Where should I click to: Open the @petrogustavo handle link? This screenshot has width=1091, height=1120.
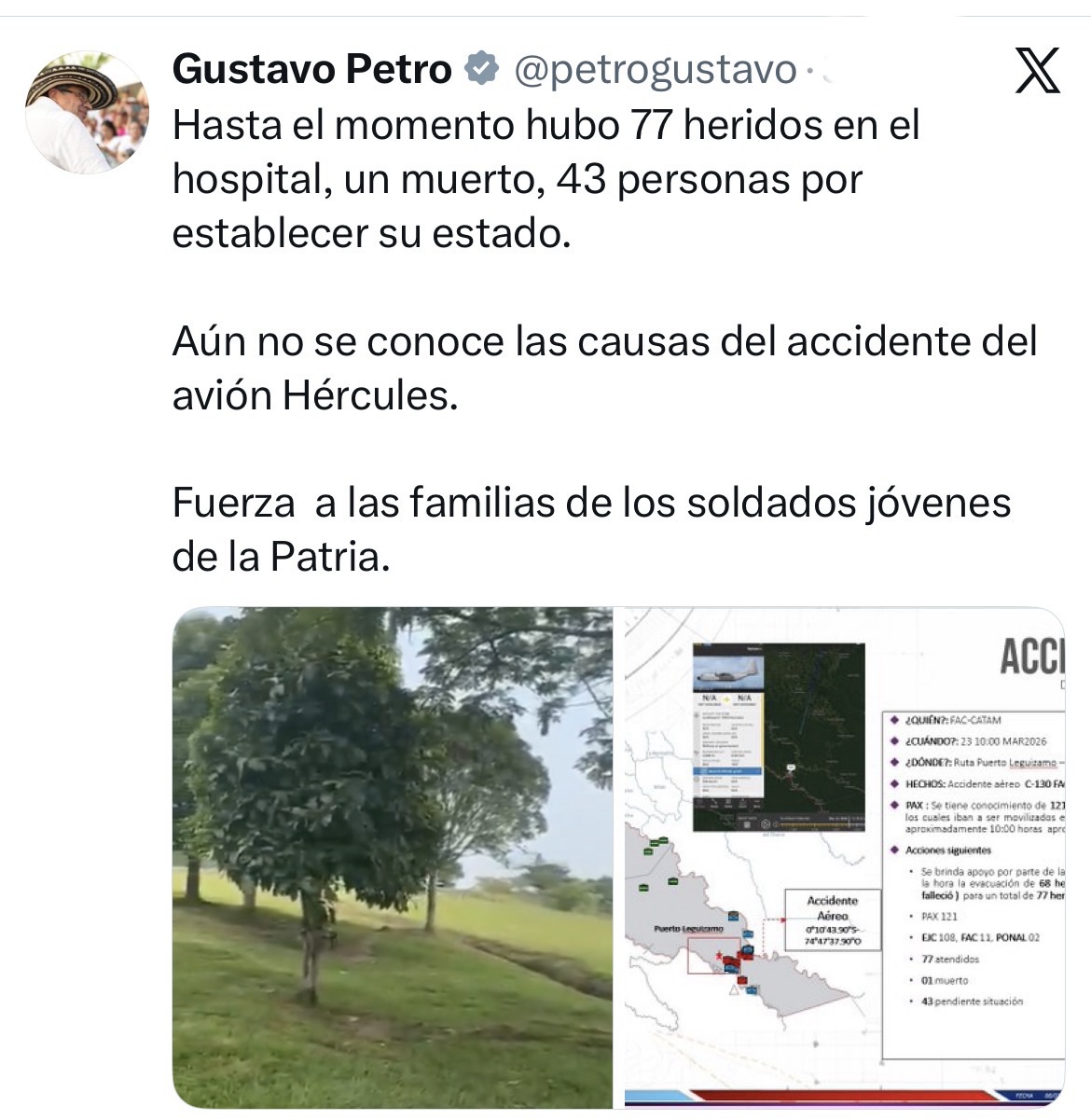click(x=655, y=71)
